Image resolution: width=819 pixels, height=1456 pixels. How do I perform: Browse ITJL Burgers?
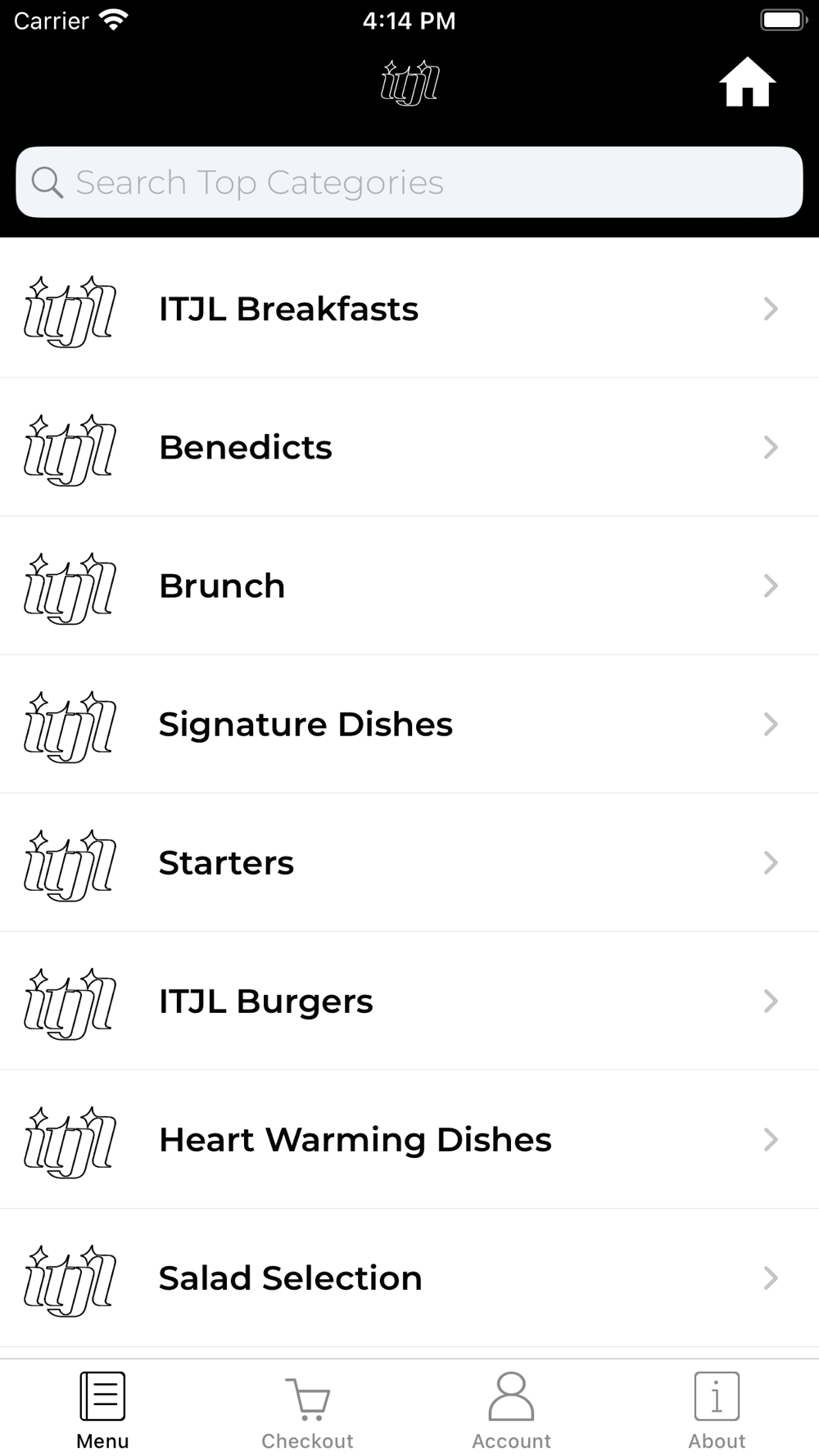409,1001
